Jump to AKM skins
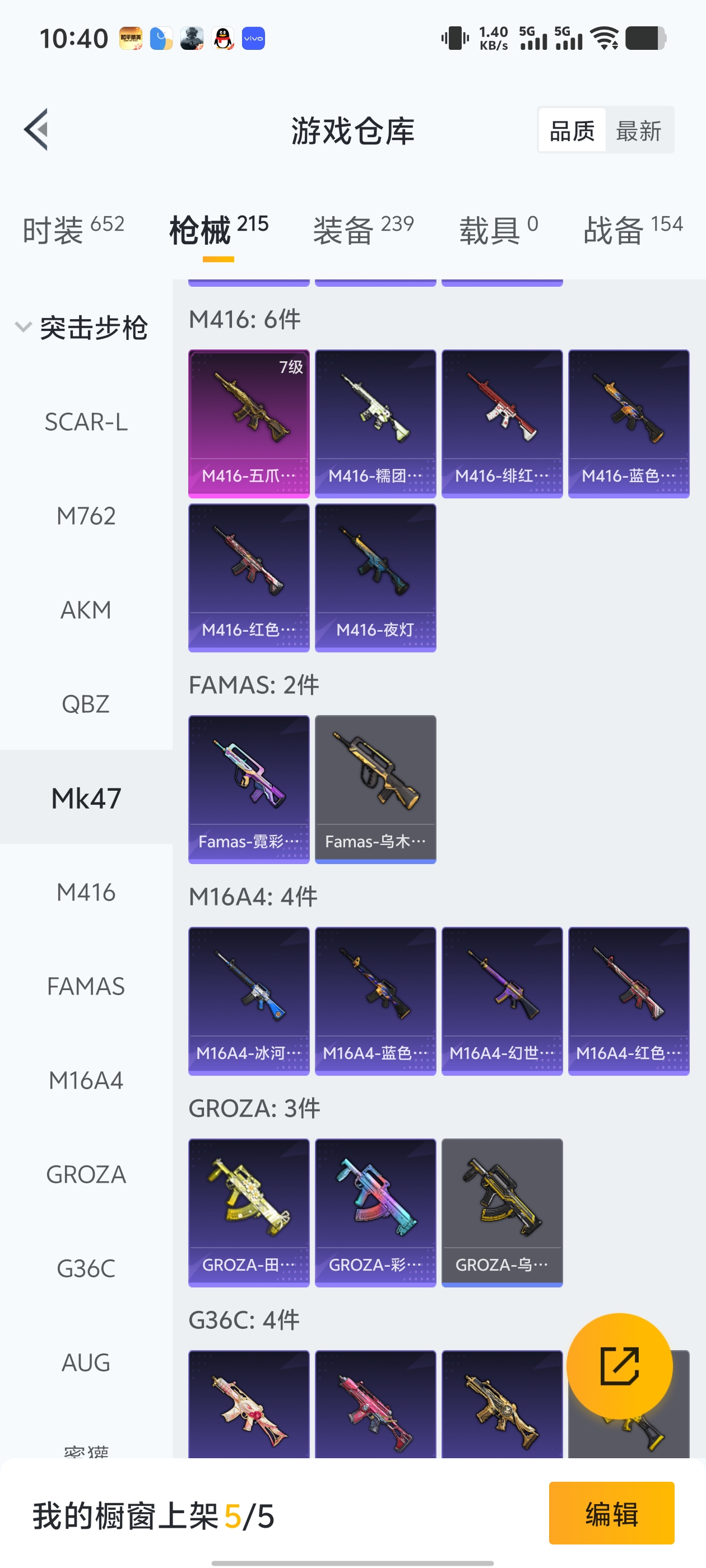The width and height of the screenshot is (706, 1568). pyautogui.click(x=86, y=610)
